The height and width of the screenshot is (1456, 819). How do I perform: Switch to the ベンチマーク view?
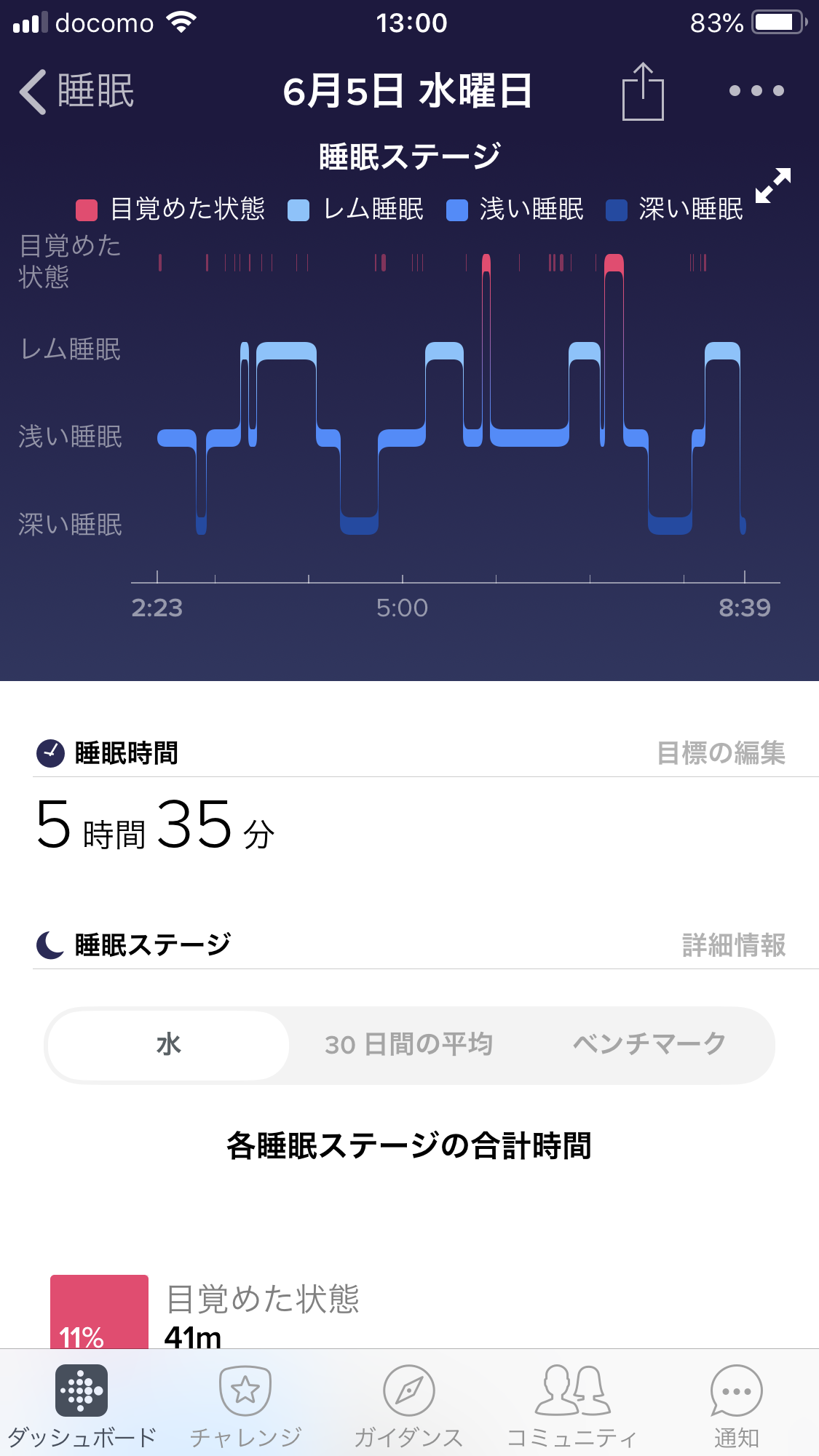(x=649, y=1045)
